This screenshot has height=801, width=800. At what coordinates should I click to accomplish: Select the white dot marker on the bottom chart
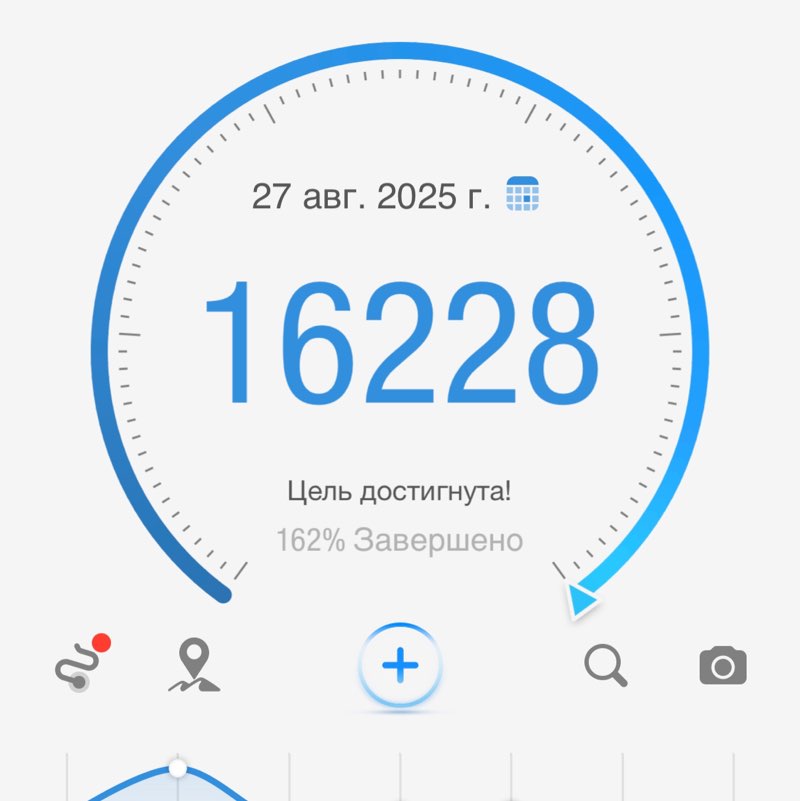tap(177, 766)
